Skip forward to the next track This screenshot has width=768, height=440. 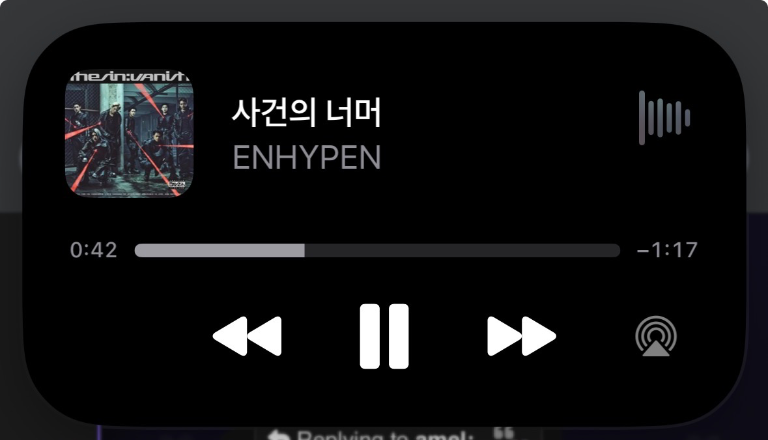click(x=520, y=336)
